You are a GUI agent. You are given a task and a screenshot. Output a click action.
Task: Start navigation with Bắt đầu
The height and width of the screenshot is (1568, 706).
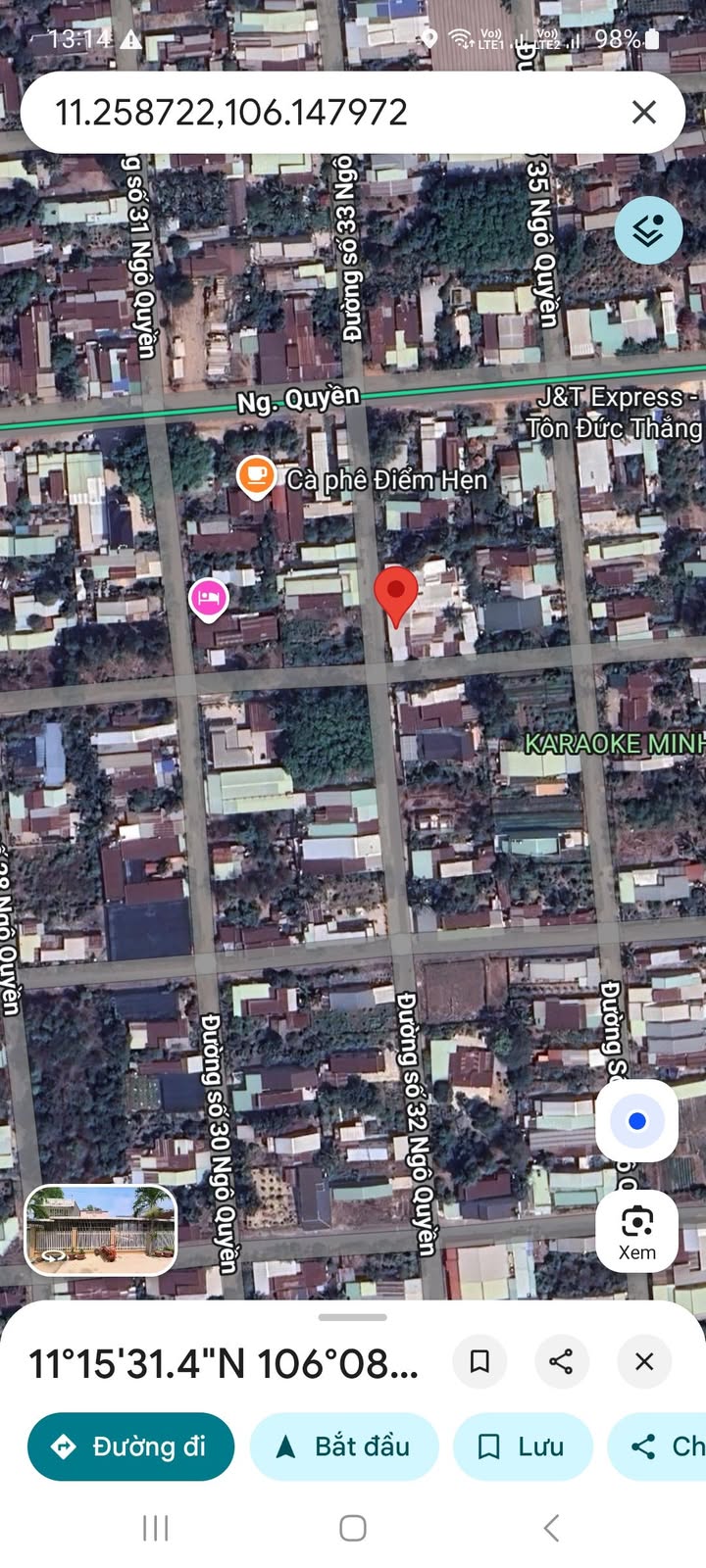[x=343, y=1446]
